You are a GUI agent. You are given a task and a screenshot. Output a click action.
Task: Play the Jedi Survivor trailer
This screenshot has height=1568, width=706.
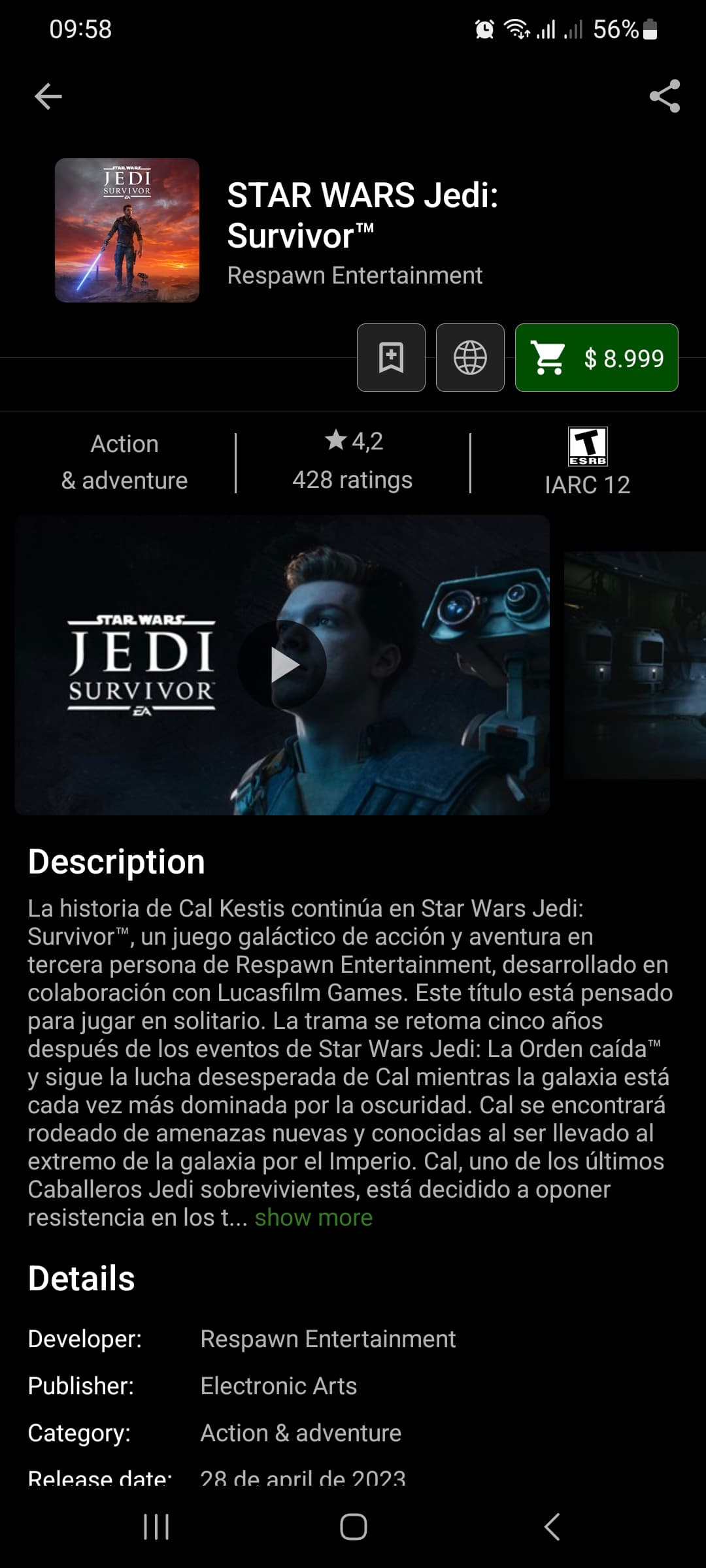pyautogui.click(x=282, y=664)
